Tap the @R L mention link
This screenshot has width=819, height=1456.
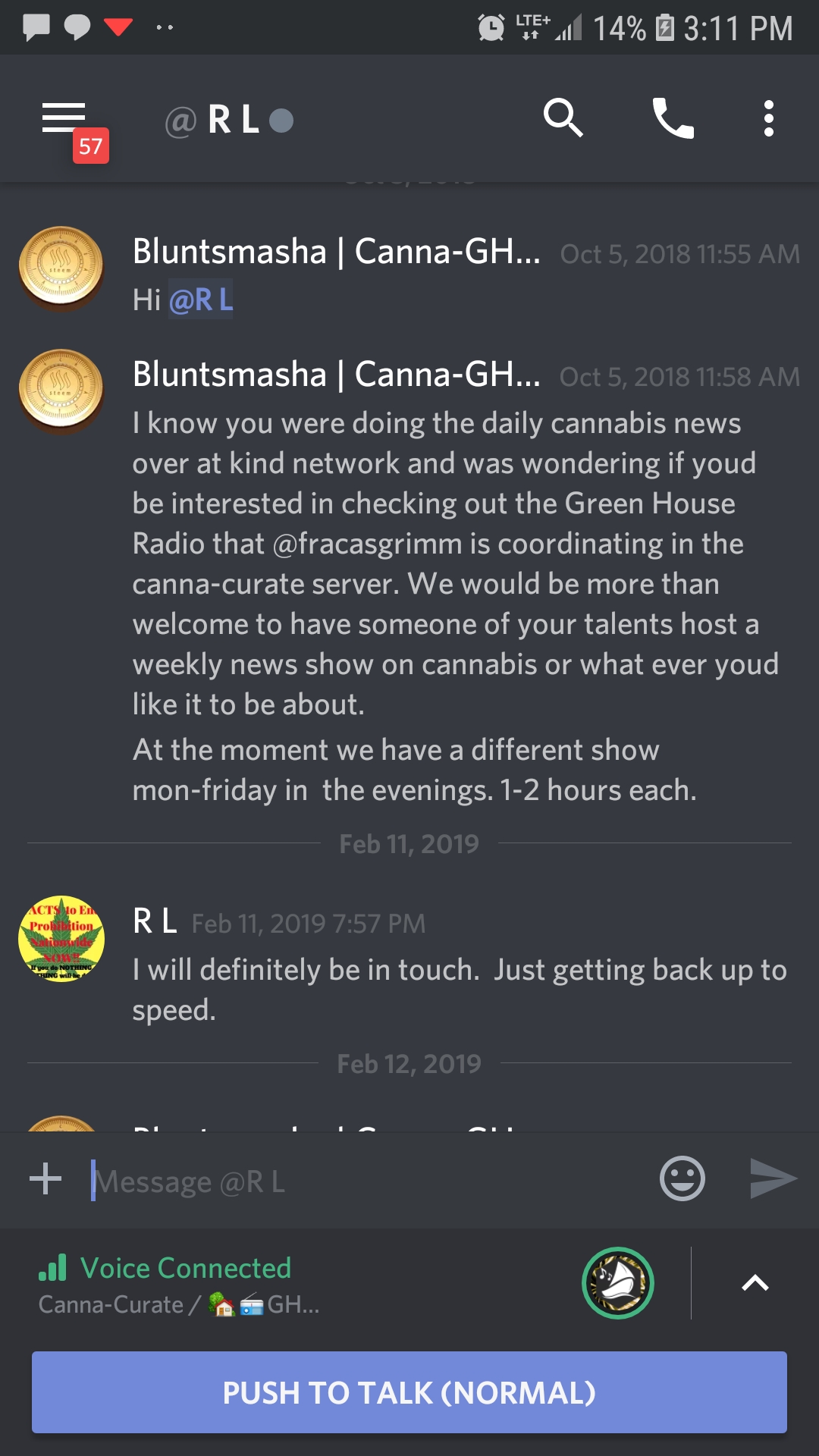click(x=200, y=300)
